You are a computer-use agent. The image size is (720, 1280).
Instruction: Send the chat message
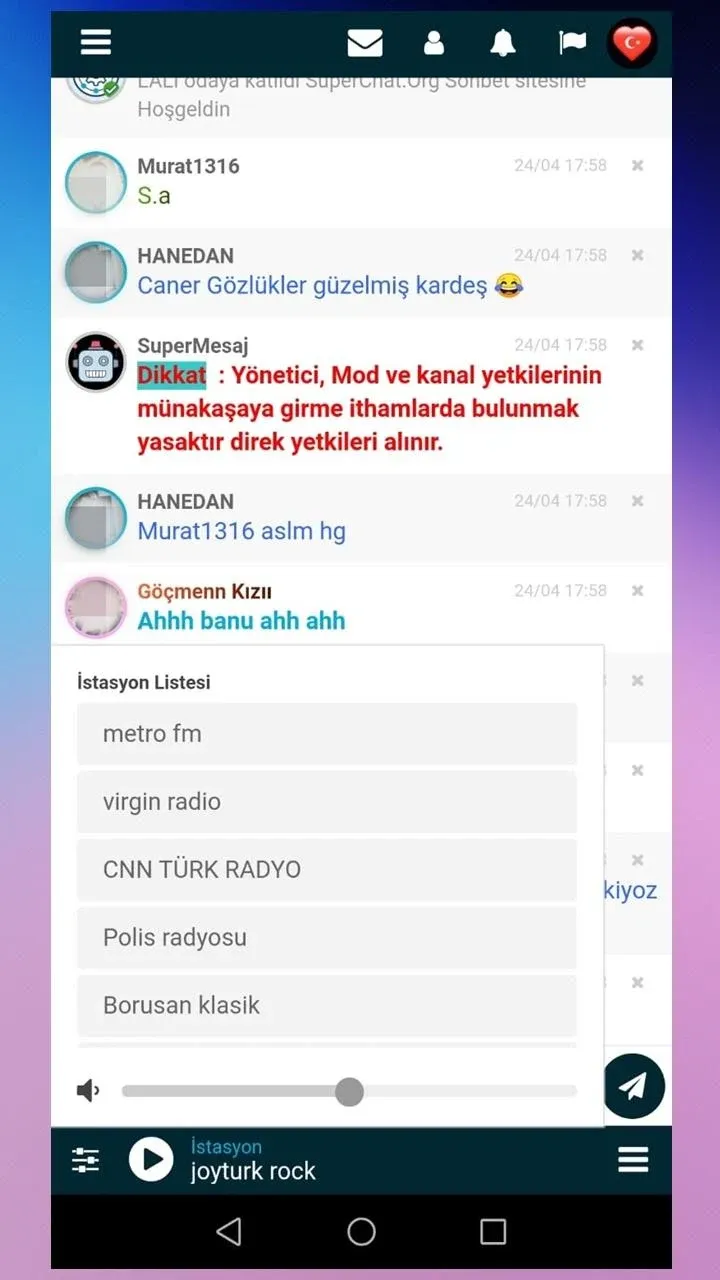coord(634,1086)
